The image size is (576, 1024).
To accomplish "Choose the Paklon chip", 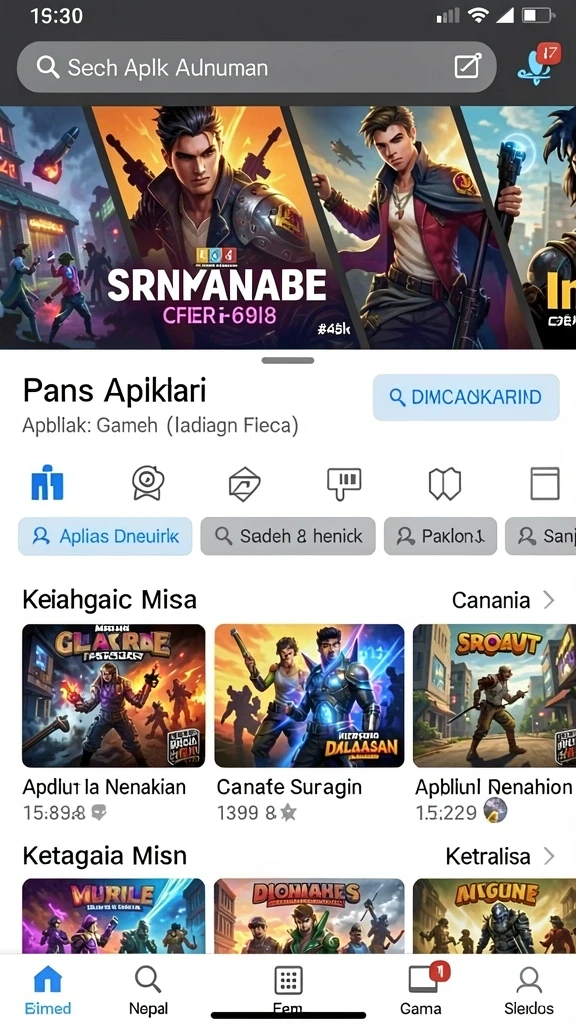I will 440,536.
